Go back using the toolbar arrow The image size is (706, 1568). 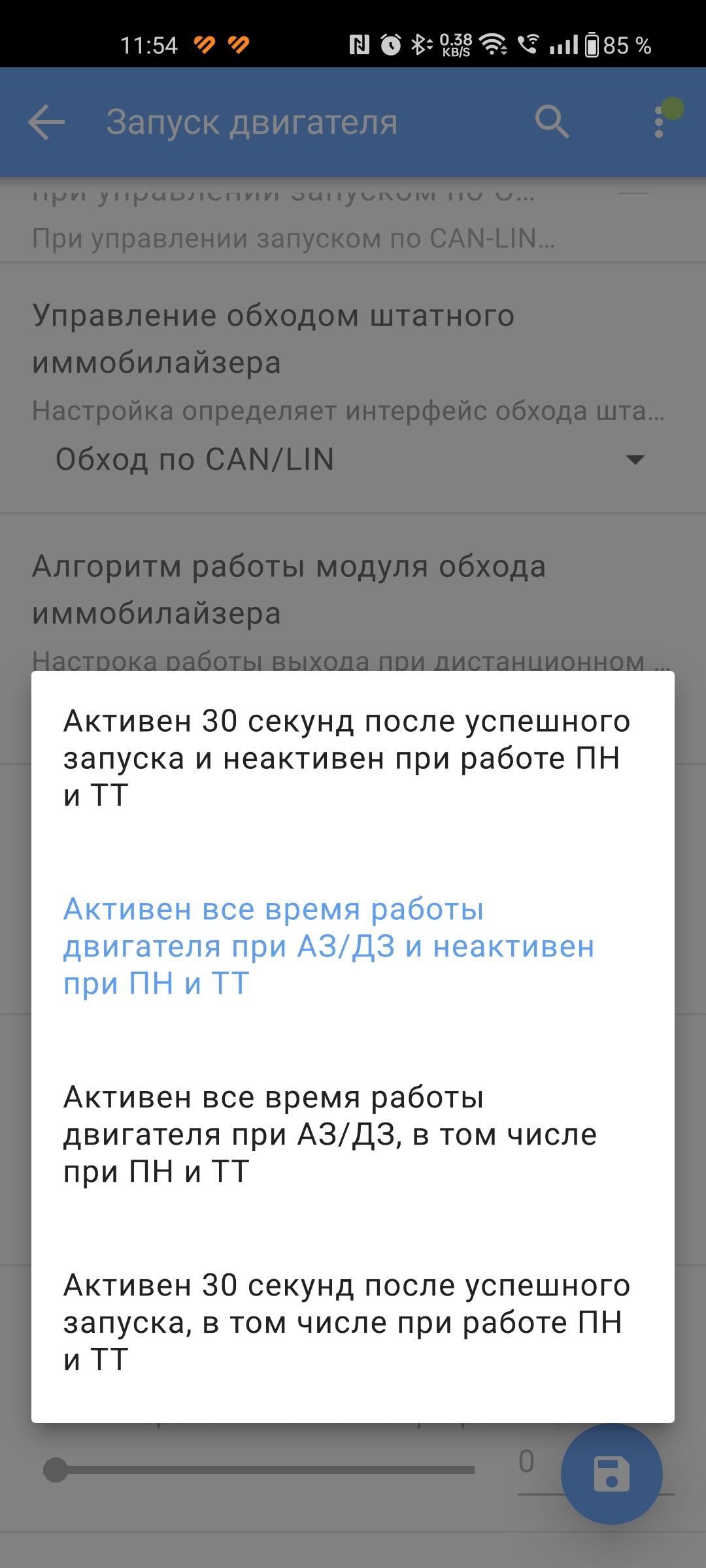46,122
